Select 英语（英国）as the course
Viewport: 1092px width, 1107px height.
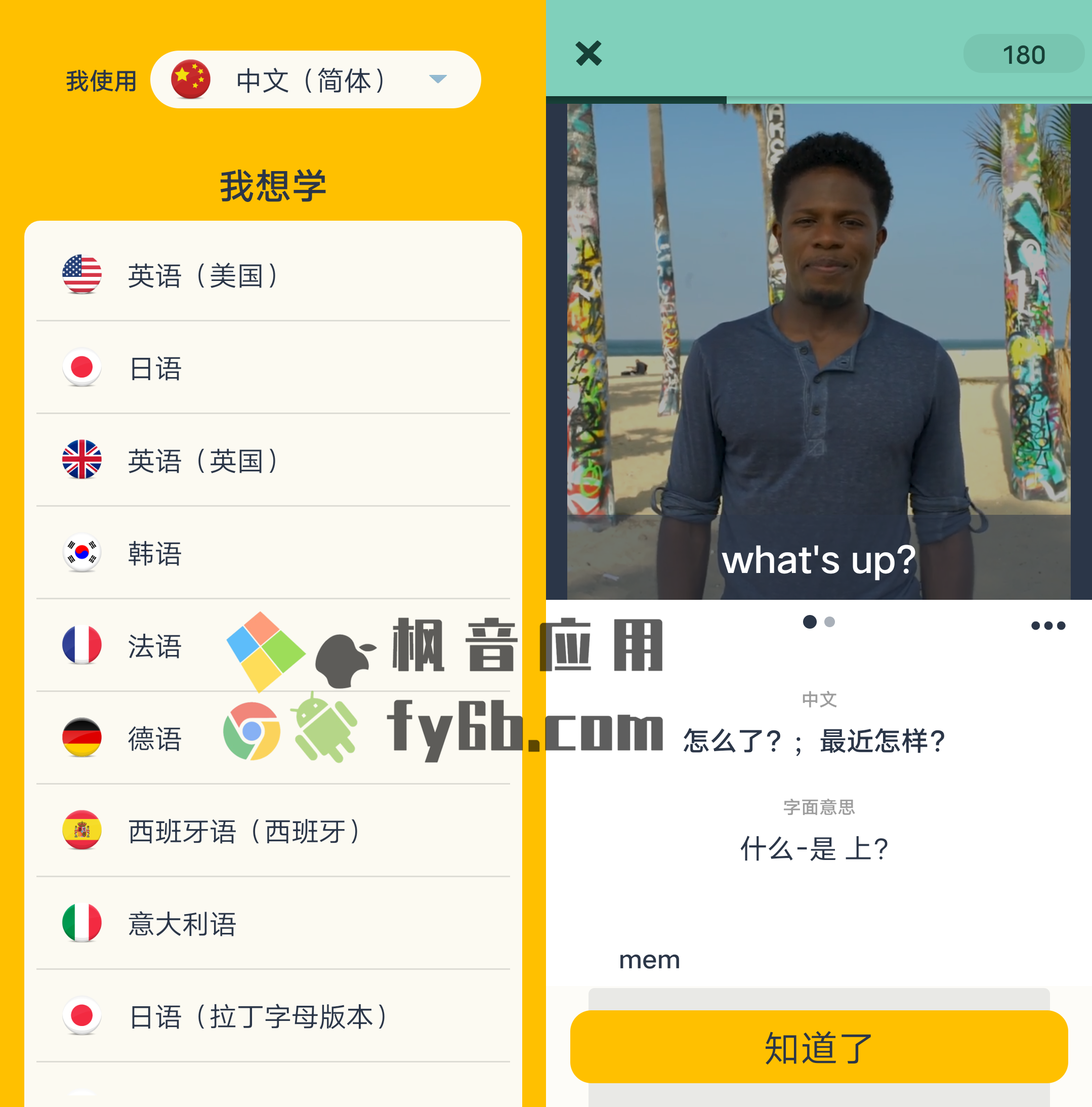(x=273, y=461)
